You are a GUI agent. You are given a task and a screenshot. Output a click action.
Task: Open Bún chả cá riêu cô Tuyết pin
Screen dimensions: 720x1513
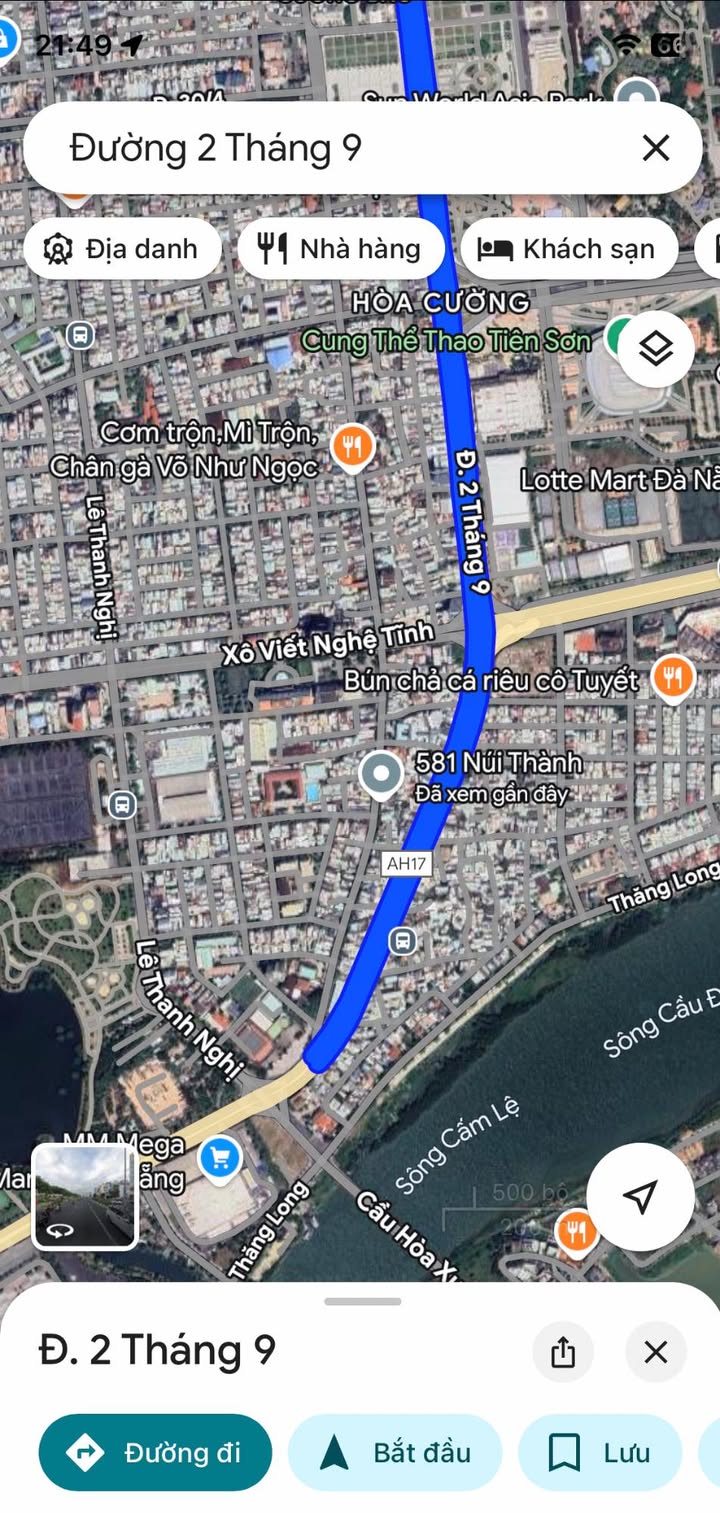point(674,678)
